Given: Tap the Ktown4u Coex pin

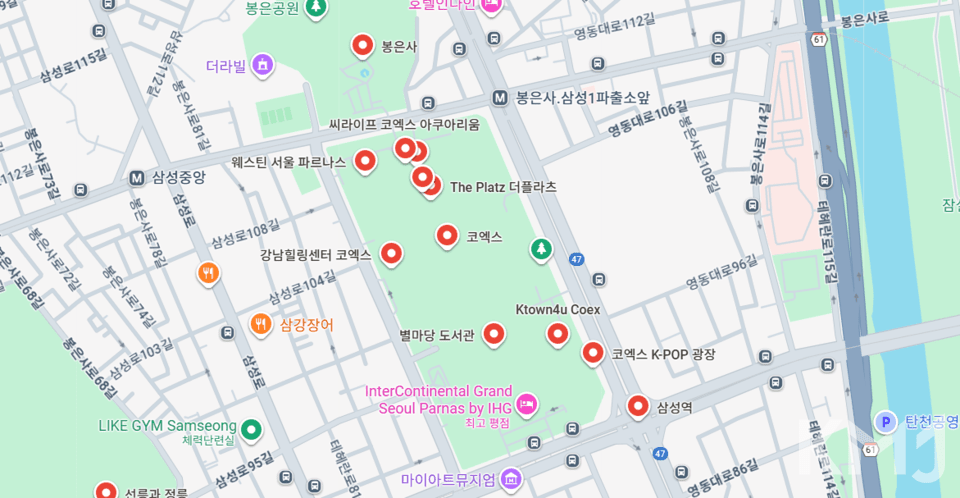Looking at the screenshot, I should tap(558, 334).
